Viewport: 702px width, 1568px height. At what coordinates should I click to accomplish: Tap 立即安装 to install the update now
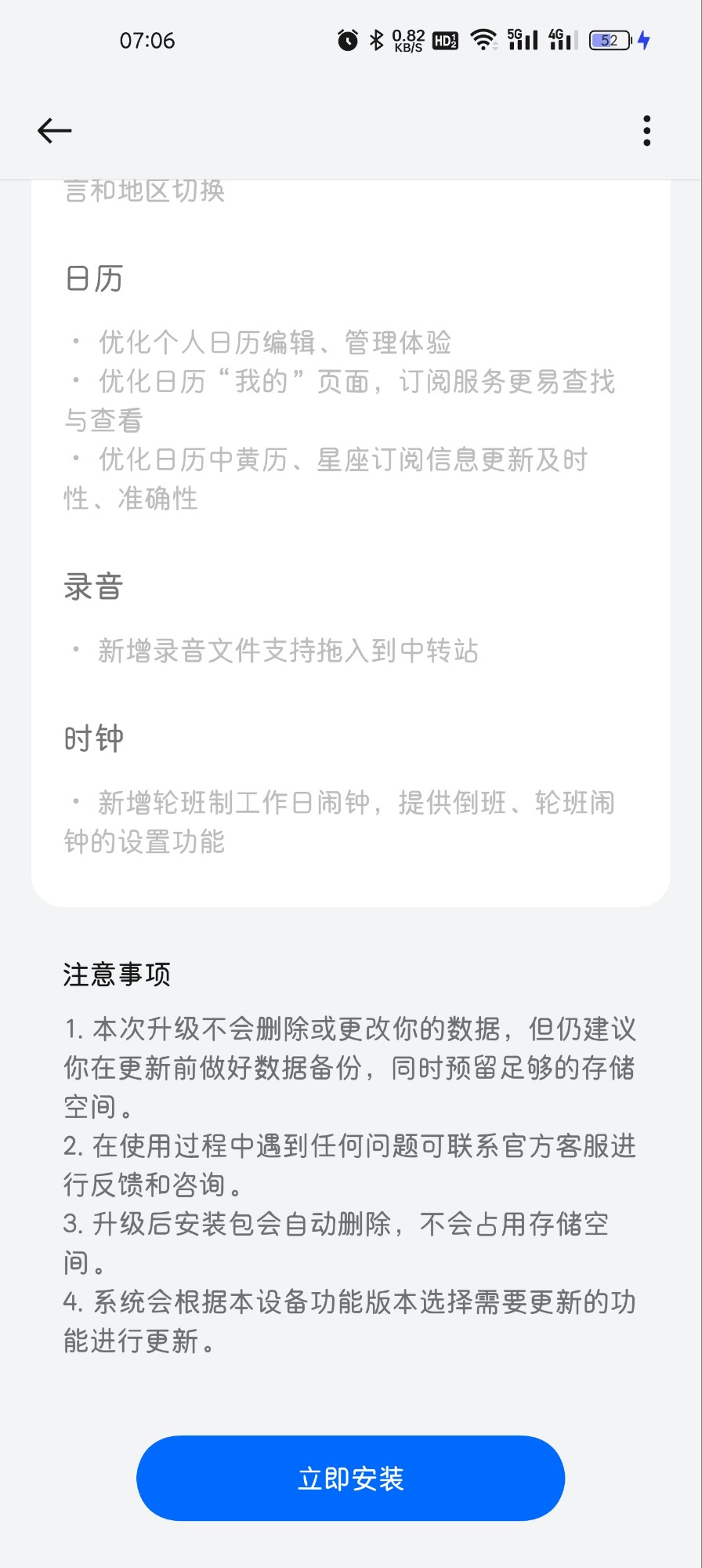pyautogui.click(x=350, y=1478)
